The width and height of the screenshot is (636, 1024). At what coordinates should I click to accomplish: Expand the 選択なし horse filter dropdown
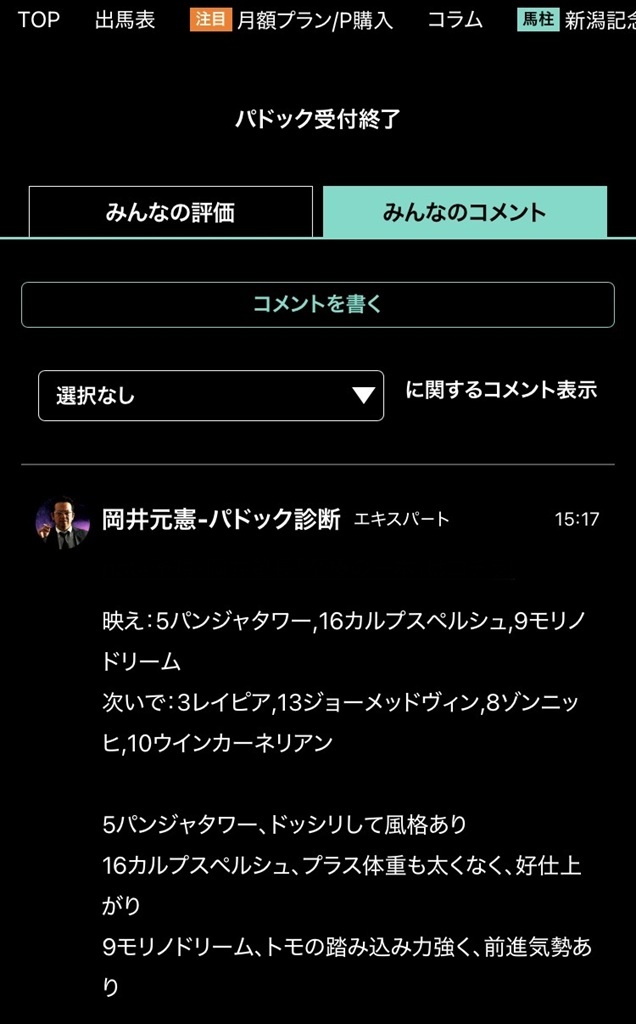[211, 396]
